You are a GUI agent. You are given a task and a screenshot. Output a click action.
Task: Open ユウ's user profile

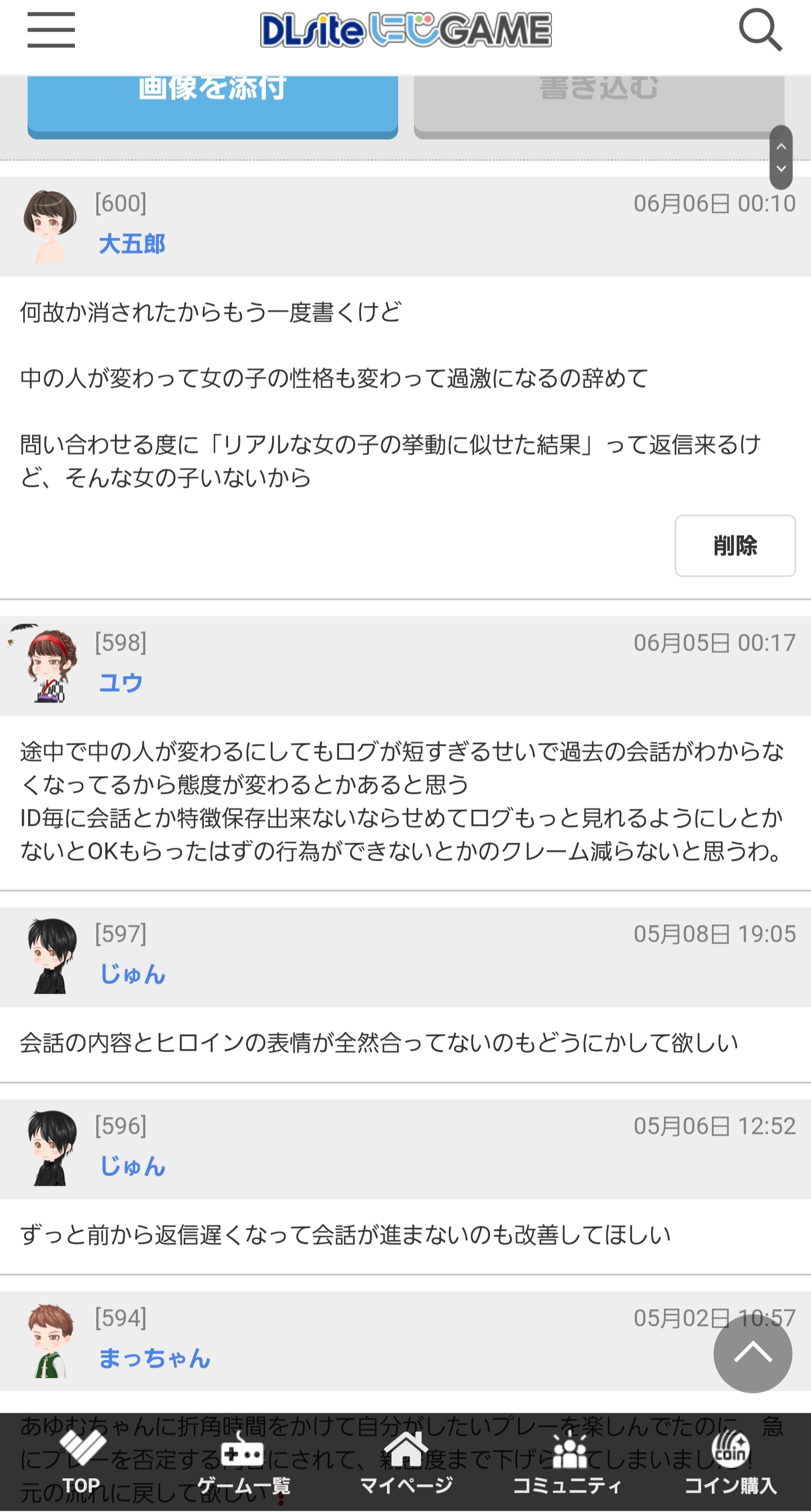point(121,683)
